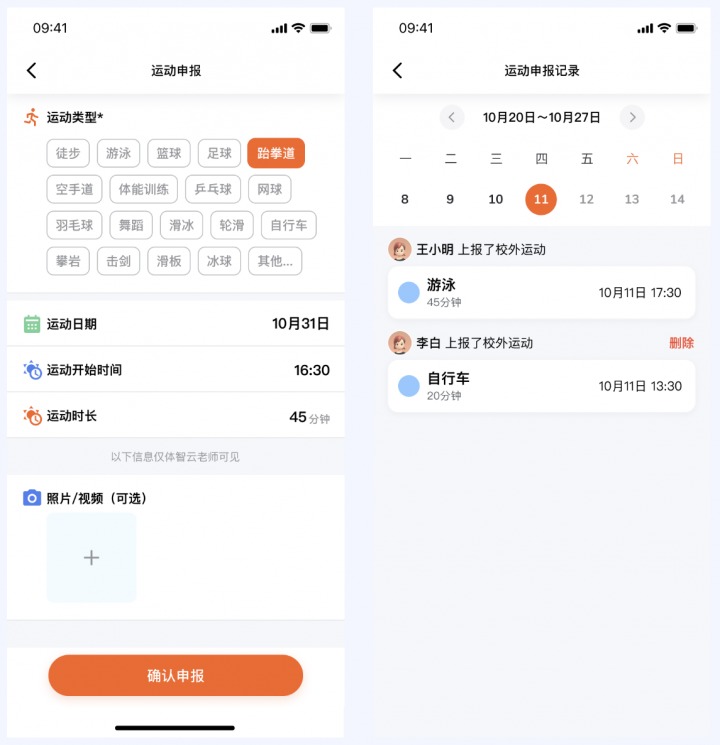Add a photo or video
Screen dimensions: 720x745
(91, 558)
